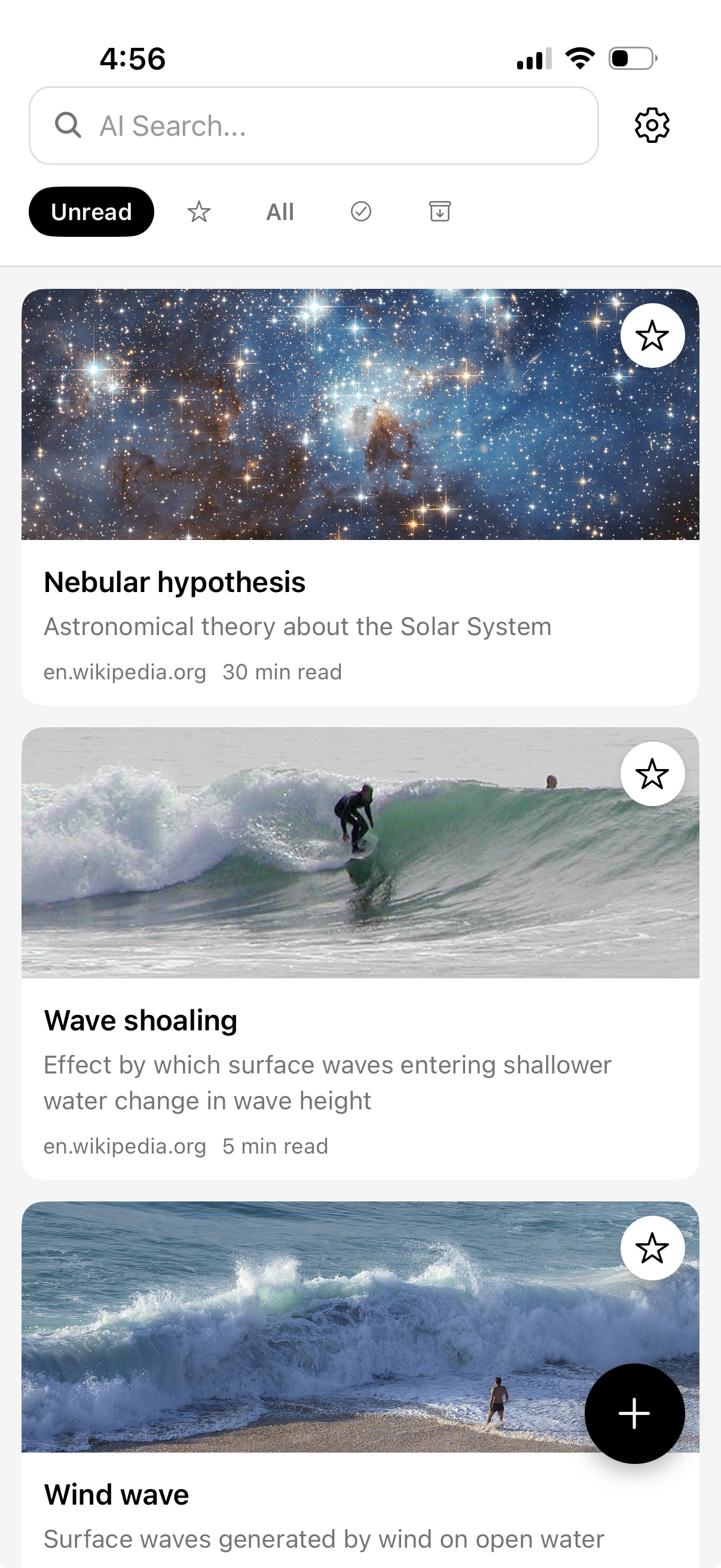Open the Wave shoaling article
Image resolution: width=721 pixels, height=1568 pixels.
pos(141,1020)
